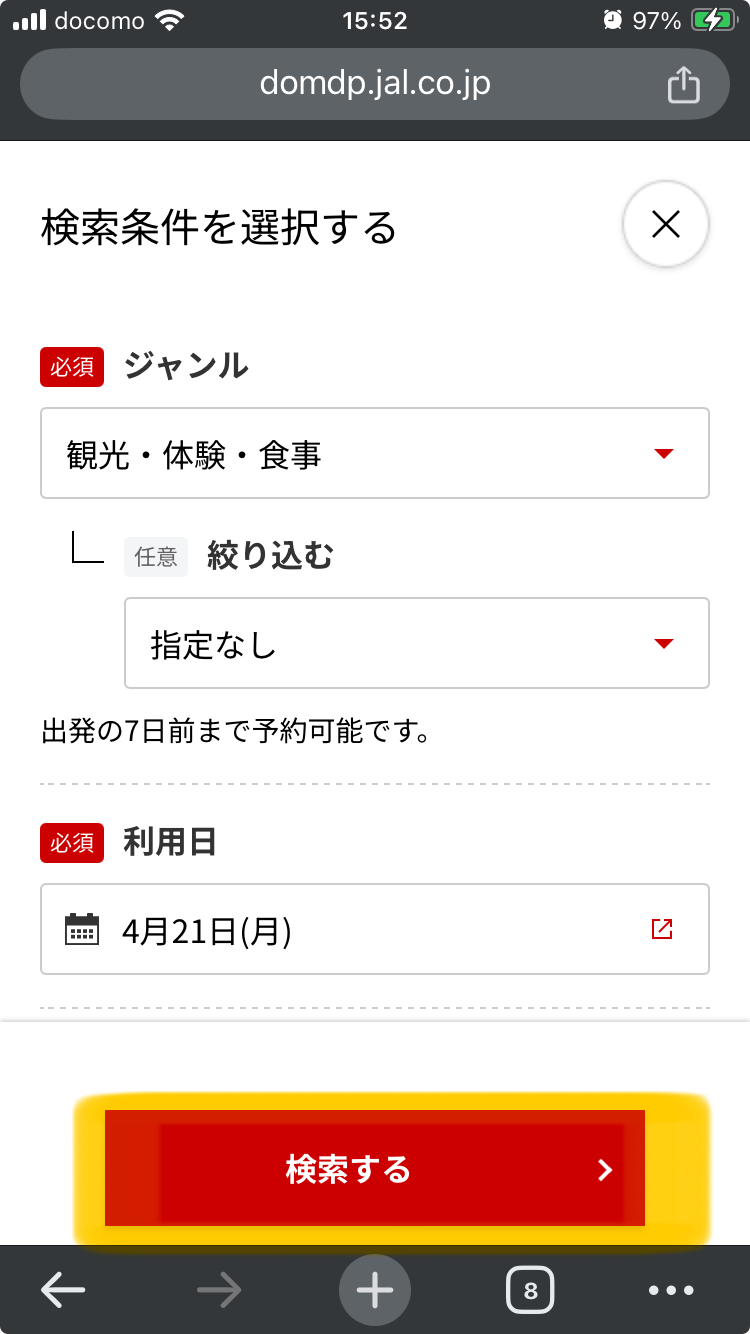Open the 絞り込む dropdown showing 指定なし
Screen dimensions: 750x1334
click(x=417, y=643)
